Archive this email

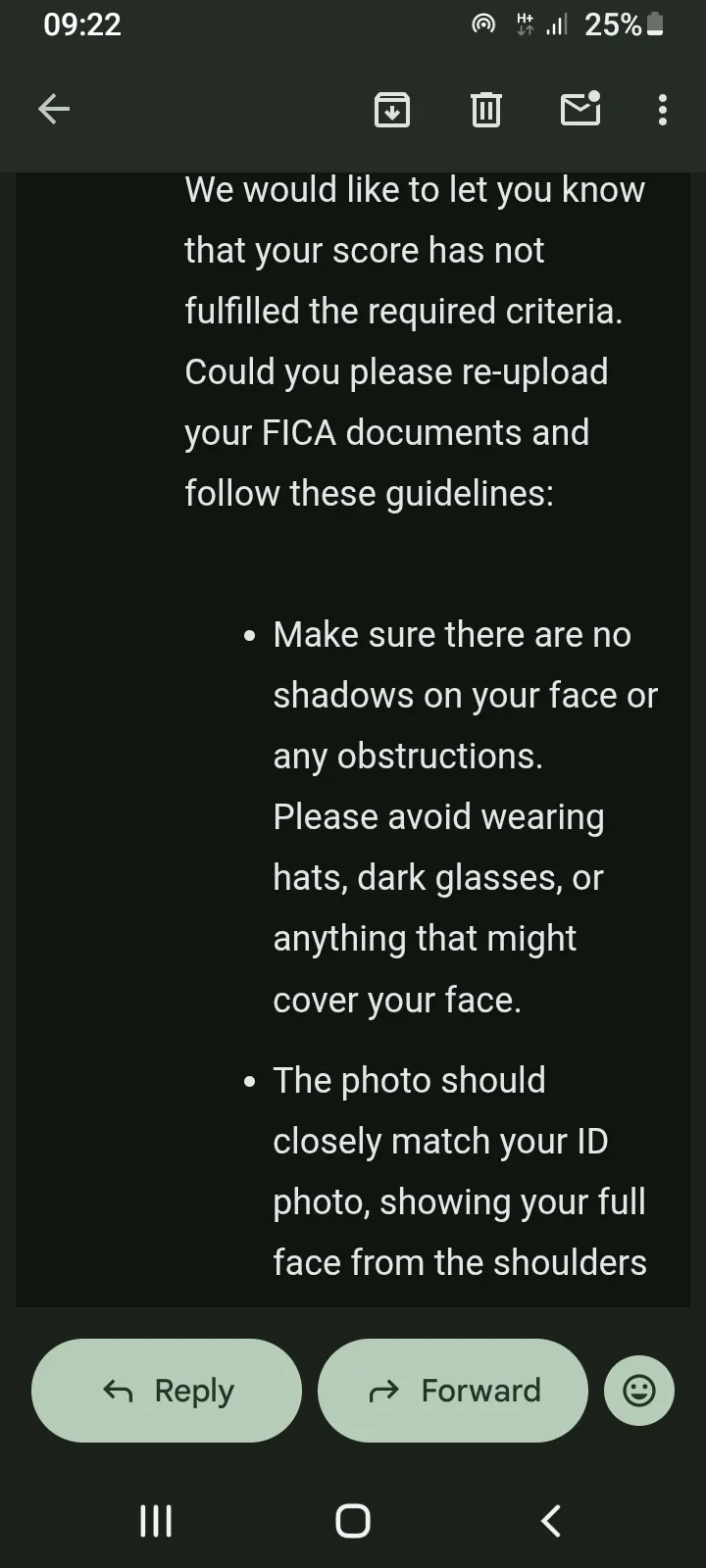click(x=392, y=109)
